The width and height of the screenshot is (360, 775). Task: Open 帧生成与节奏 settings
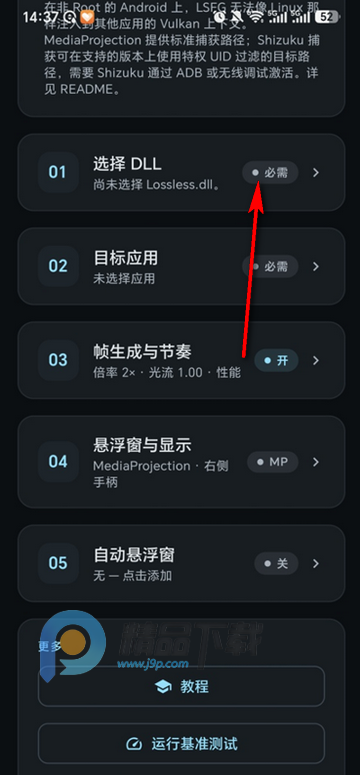click(181, 360)
